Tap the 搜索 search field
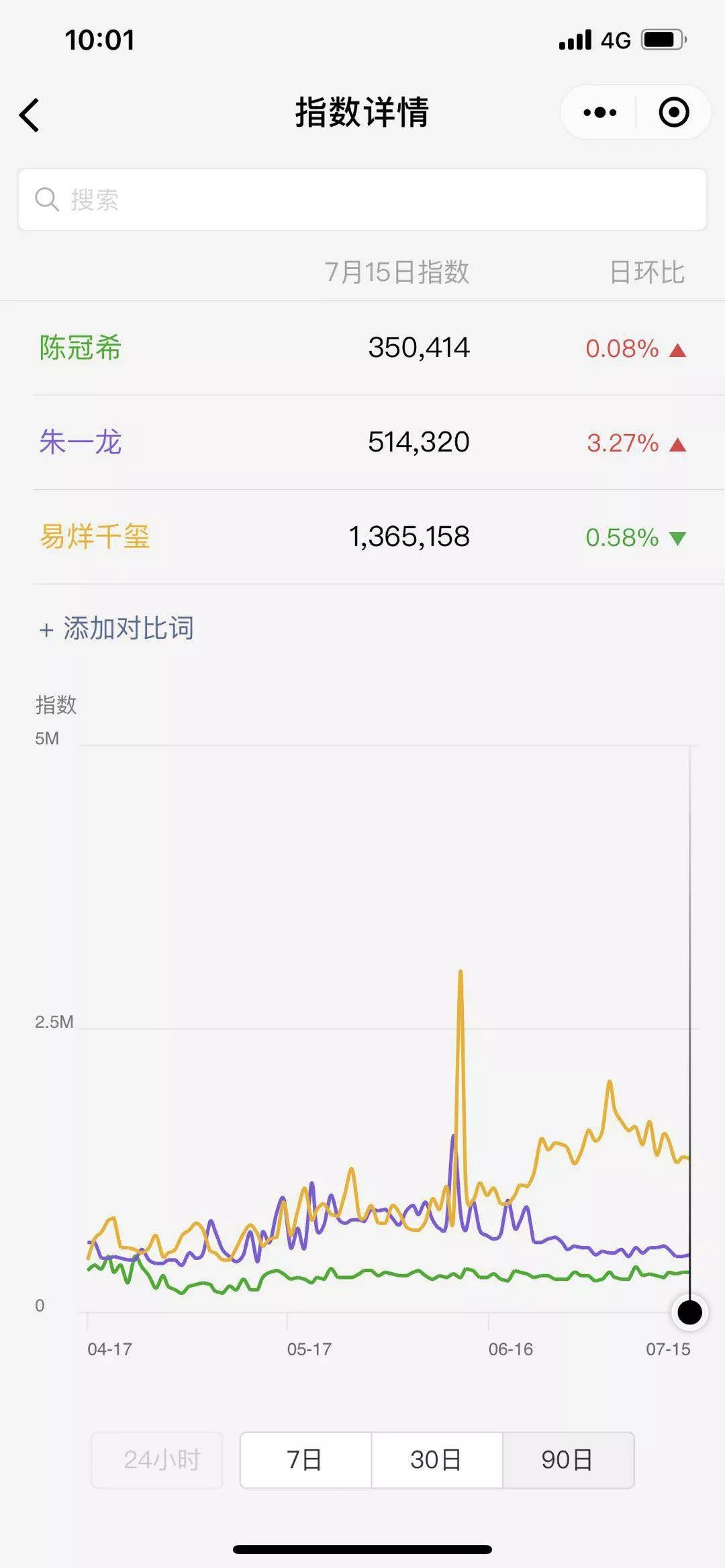 point(362,199)
